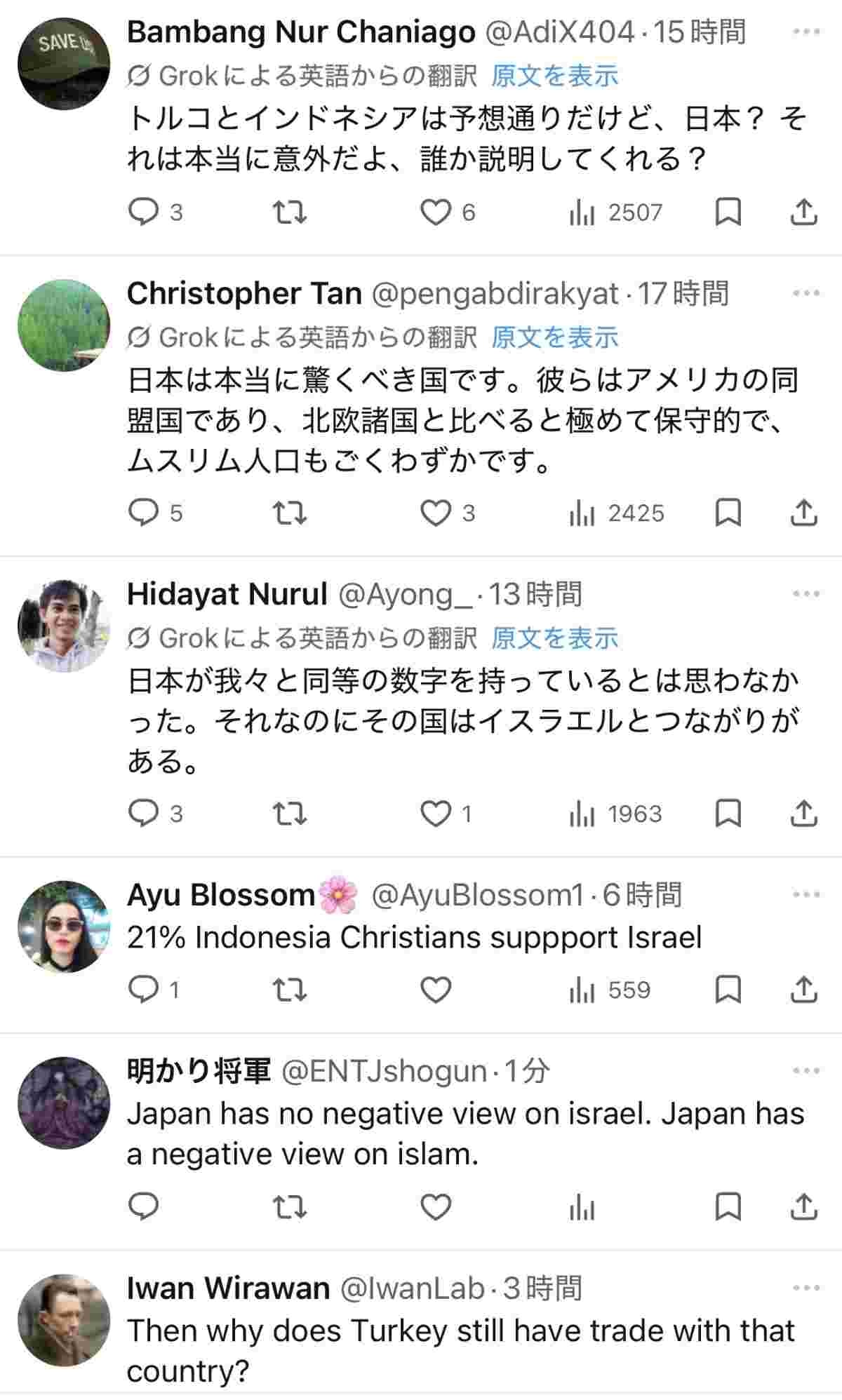
Task: Share Hidayat Nurul's post
Action: click(804, 814)
